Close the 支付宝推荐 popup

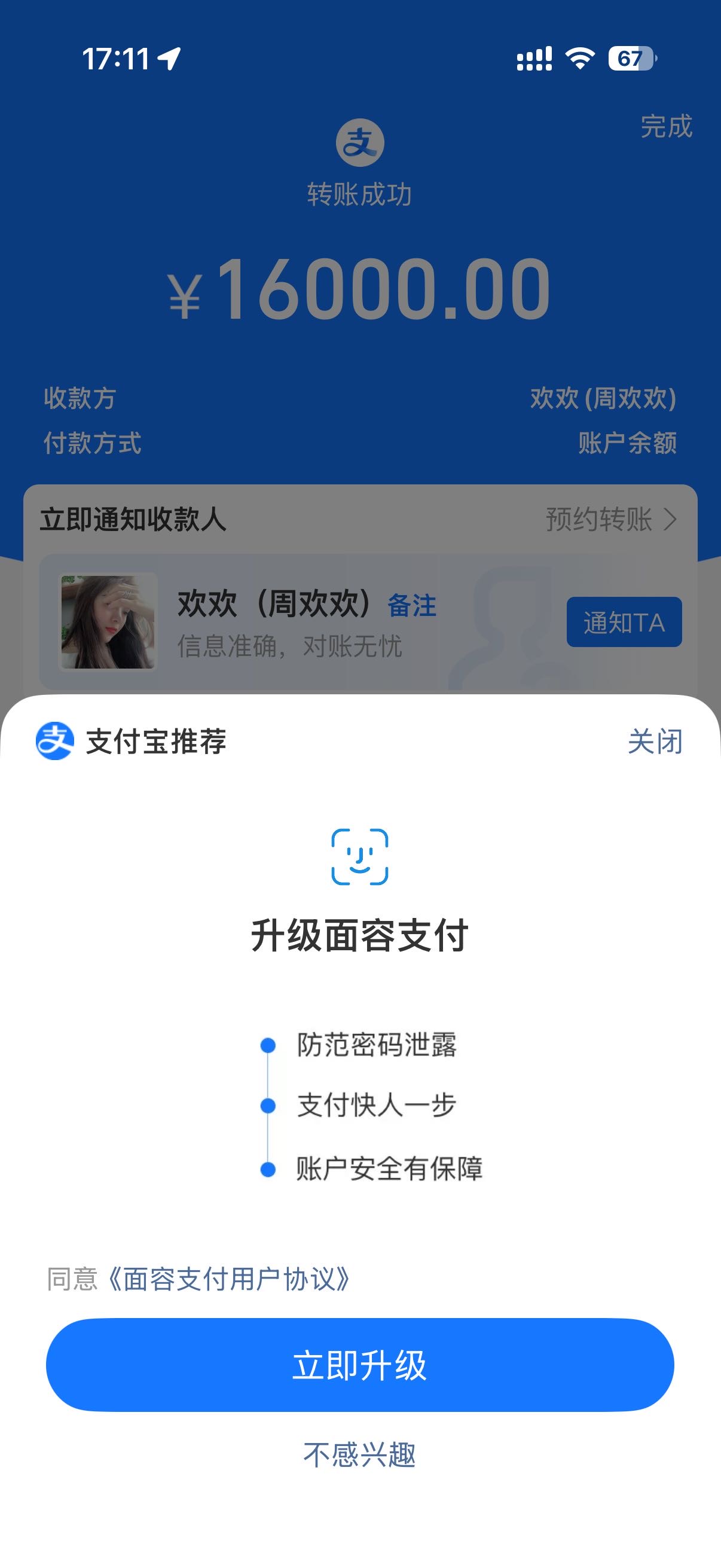(x=655, y=742)
